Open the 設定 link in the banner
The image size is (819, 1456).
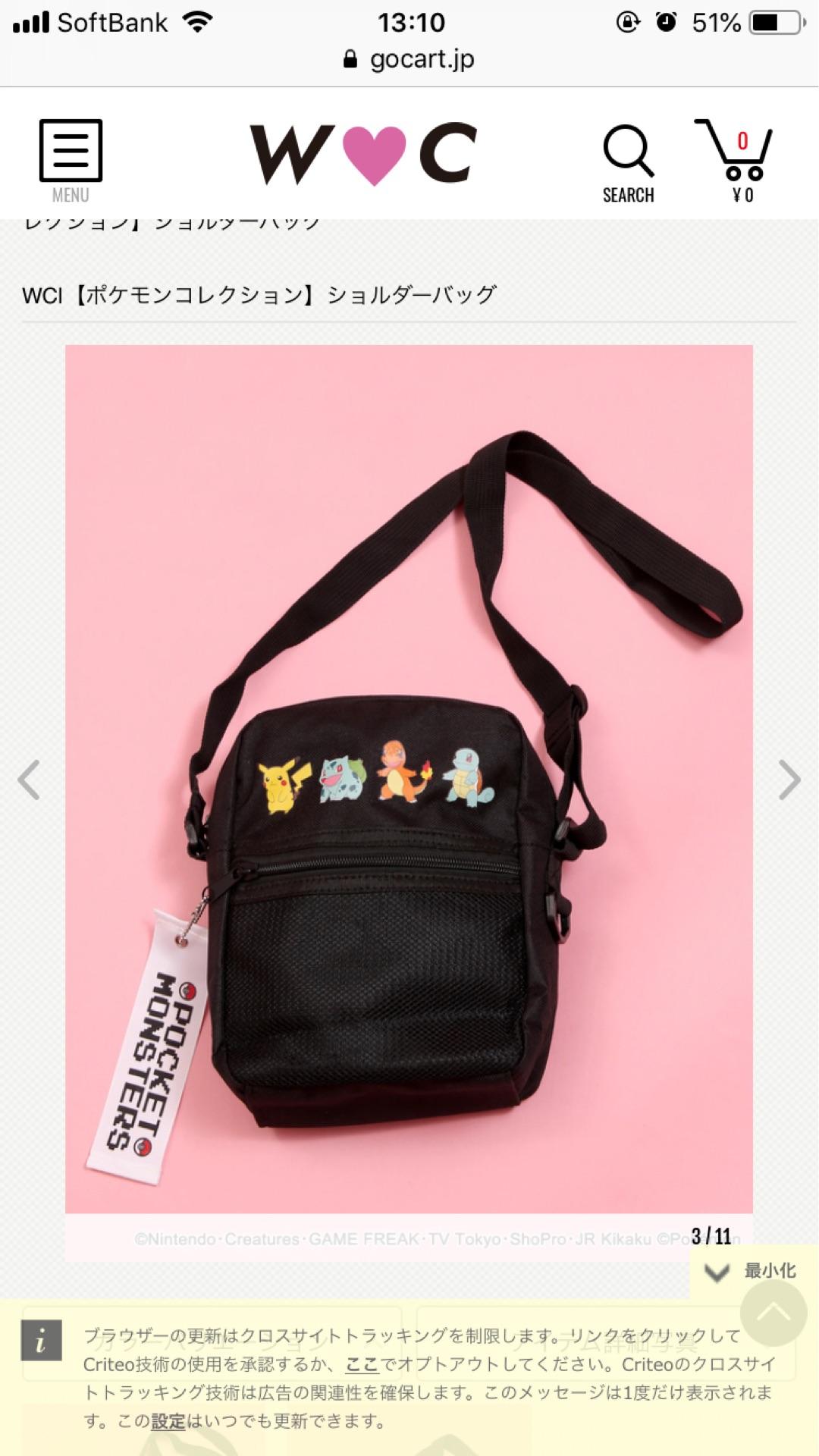[x=168, y=1420]
